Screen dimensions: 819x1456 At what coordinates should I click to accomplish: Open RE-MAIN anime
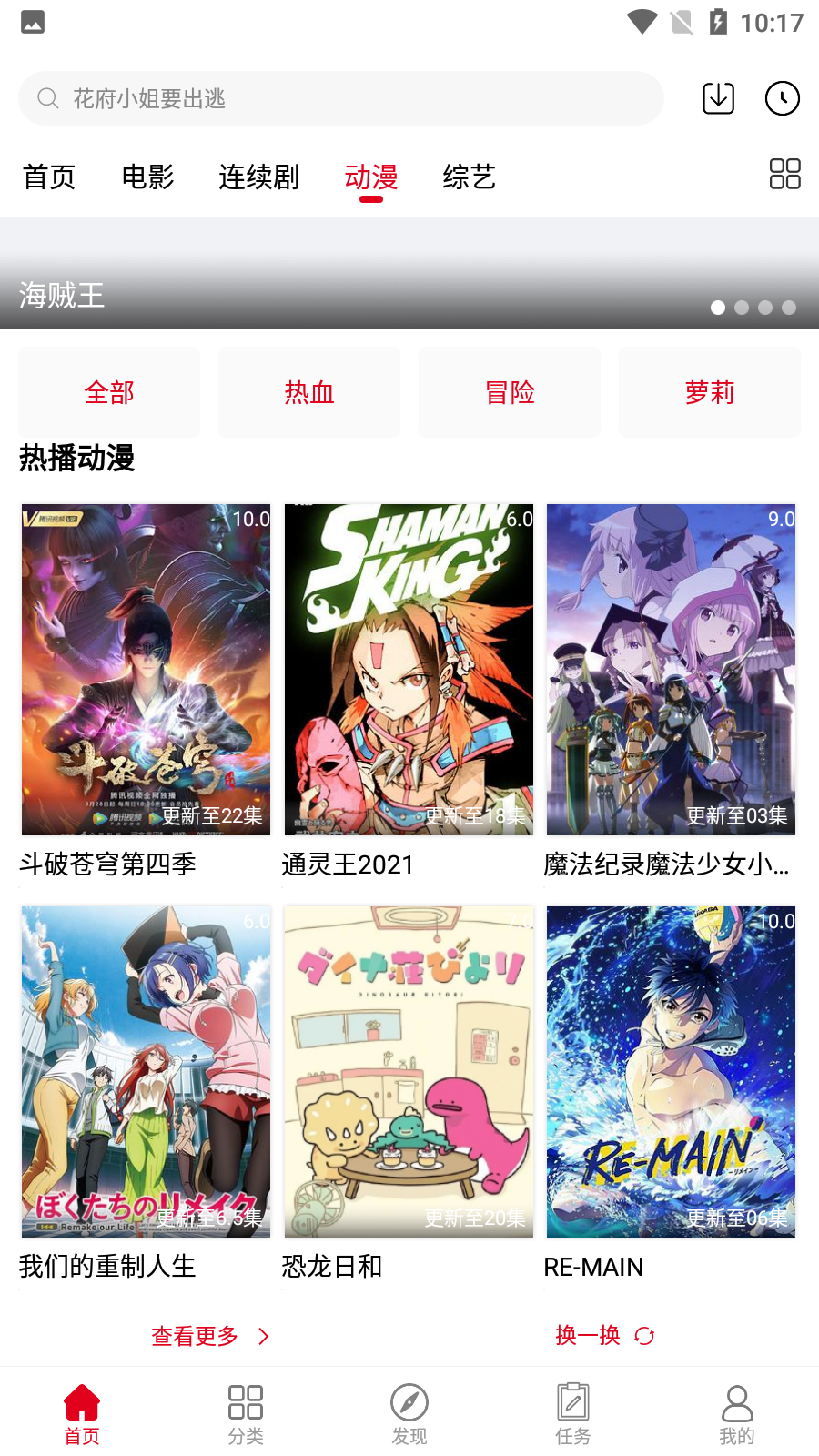pos(671,1072)
